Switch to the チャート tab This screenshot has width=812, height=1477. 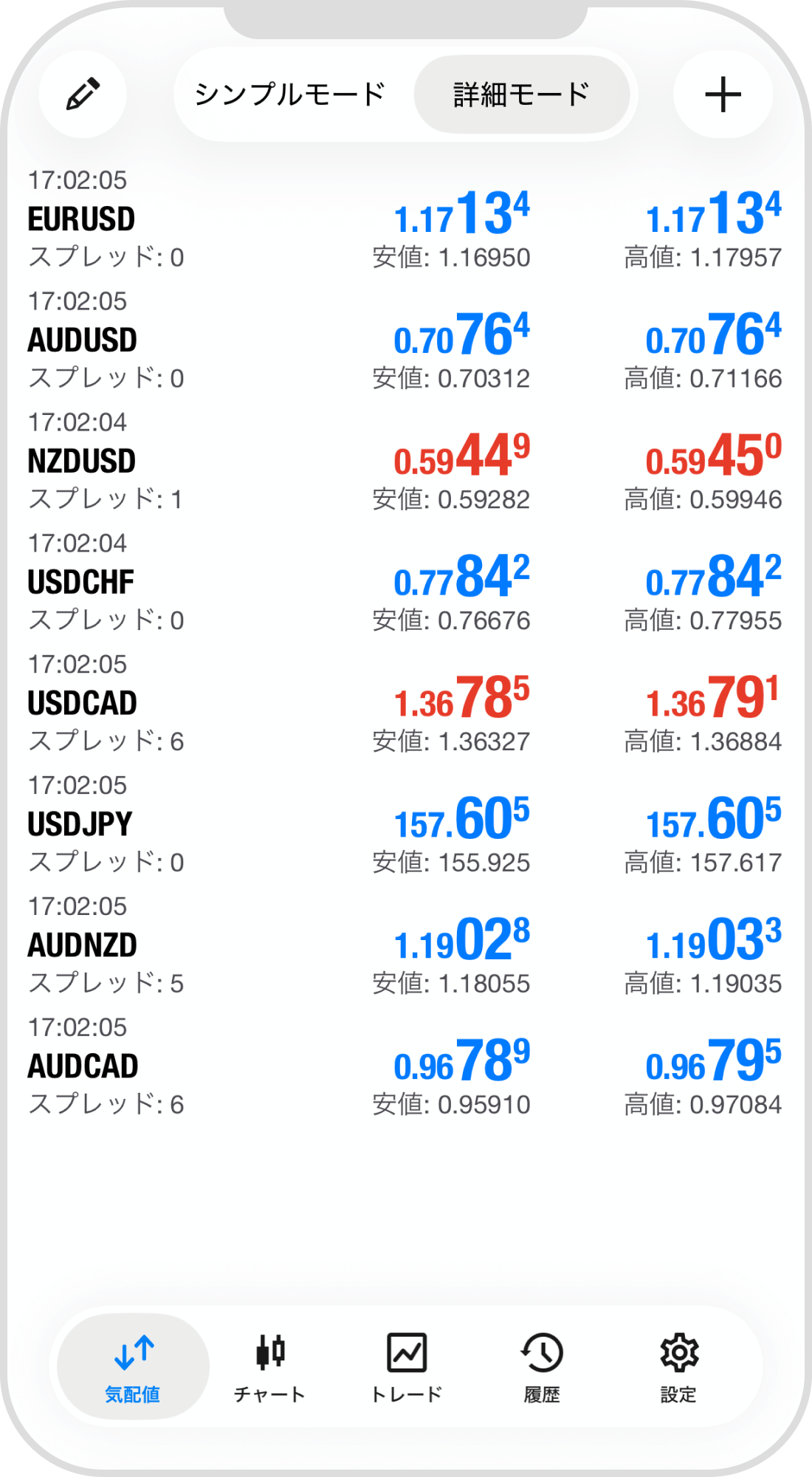tap(269, 1367)
